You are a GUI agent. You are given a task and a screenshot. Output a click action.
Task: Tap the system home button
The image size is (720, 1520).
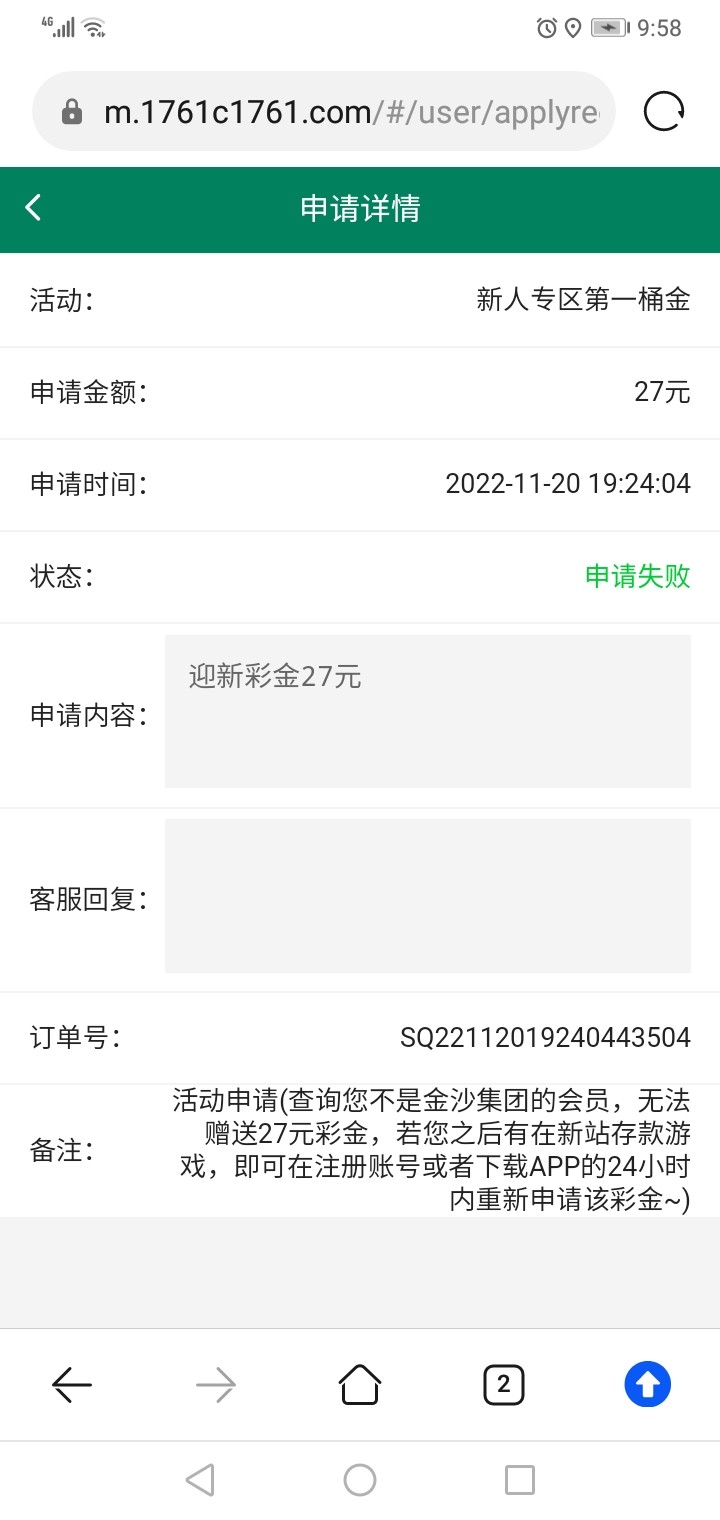tap(360, 1479)
